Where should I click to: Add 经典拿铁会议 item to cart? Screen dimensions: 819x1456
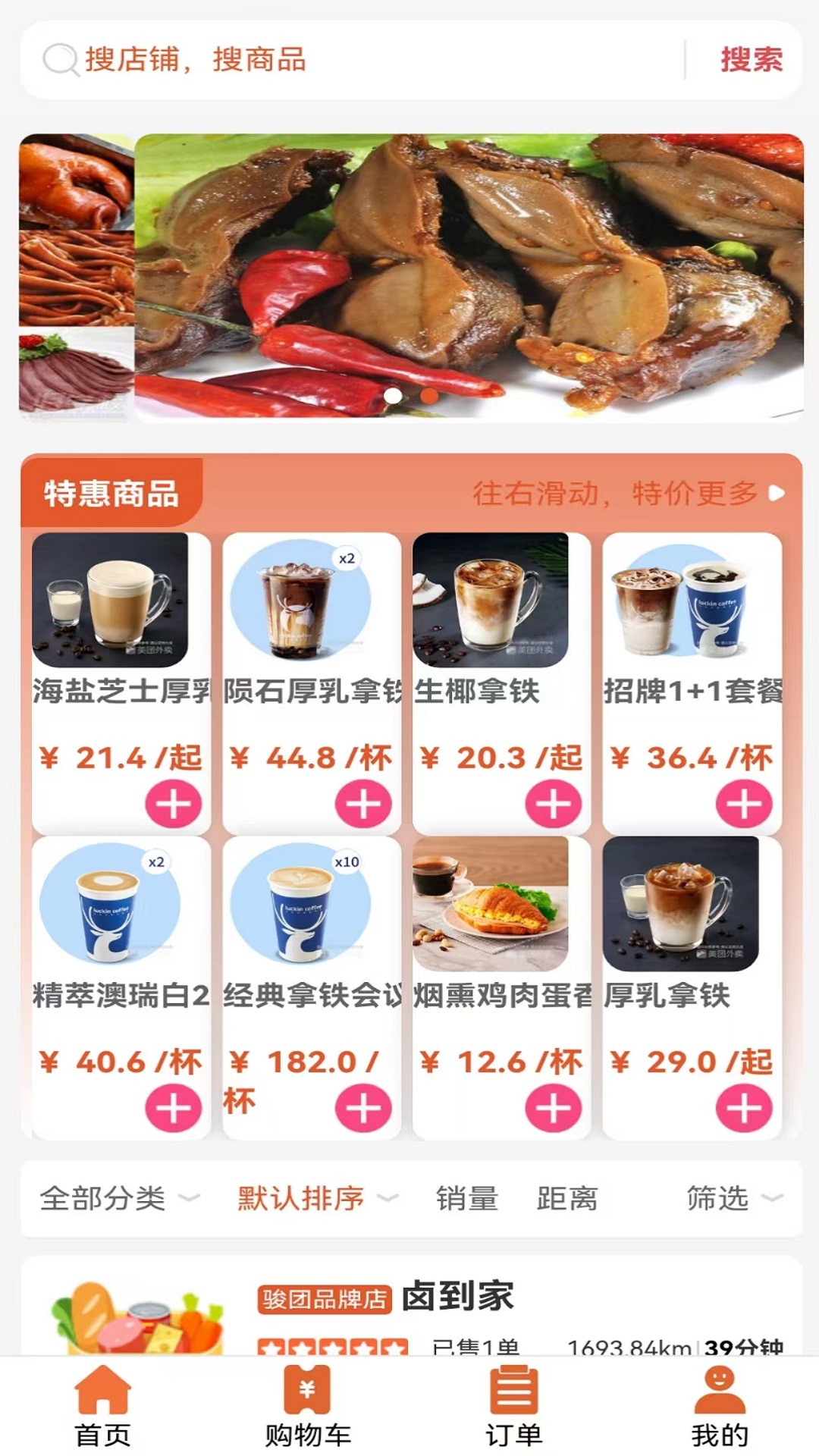(364, 1108)
